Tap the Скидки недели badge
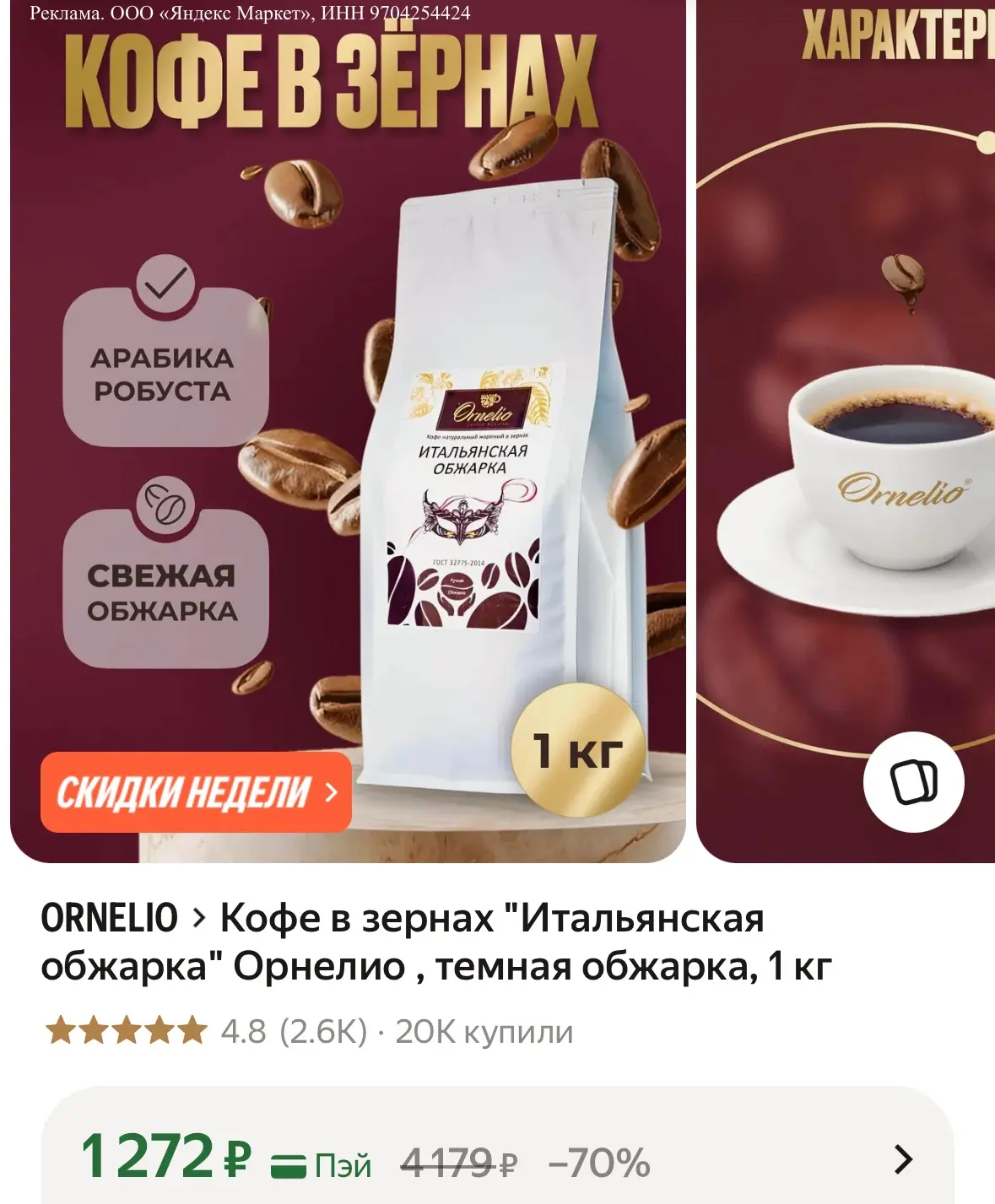Screen dimensions: 995x1204 196,791
